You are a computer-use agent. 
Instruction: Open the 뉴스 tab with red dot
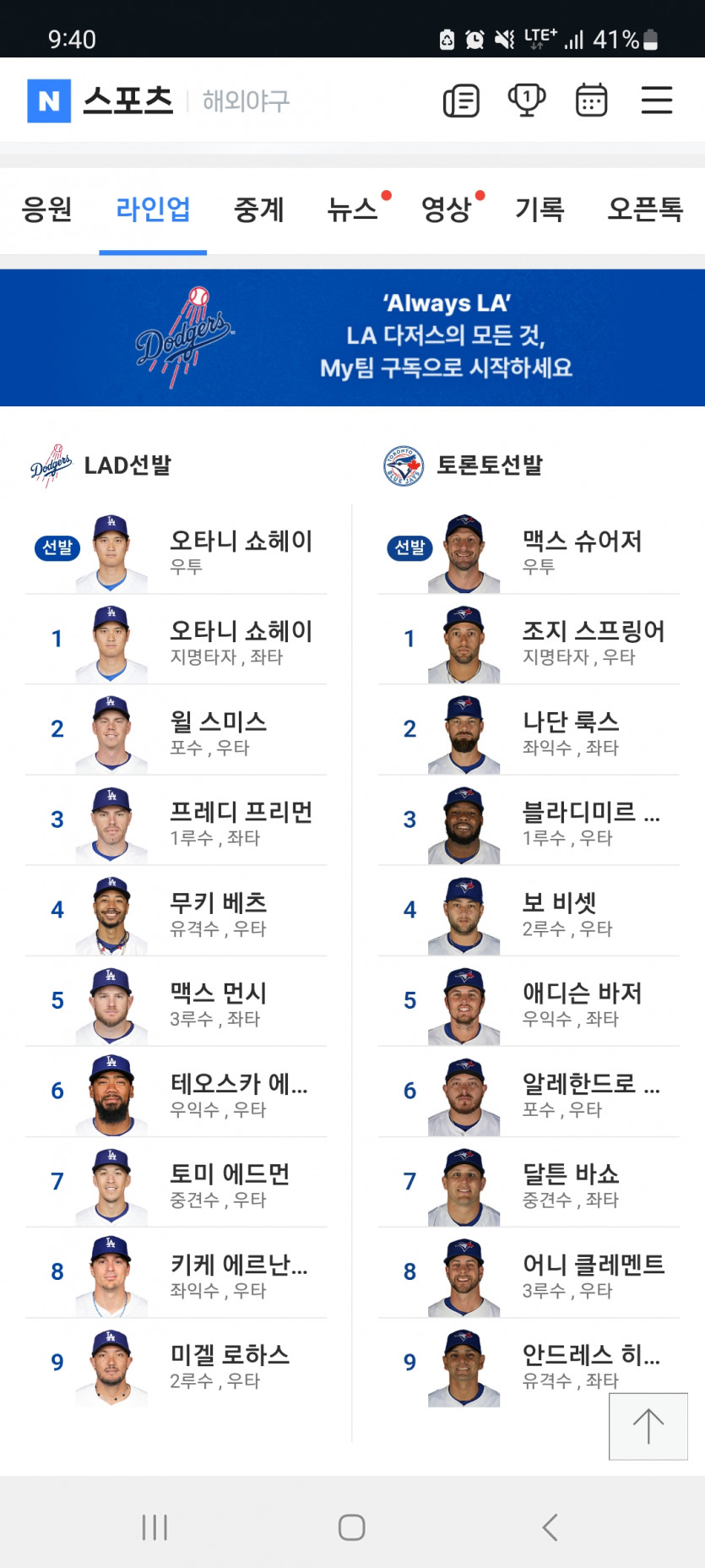point(354,211)
